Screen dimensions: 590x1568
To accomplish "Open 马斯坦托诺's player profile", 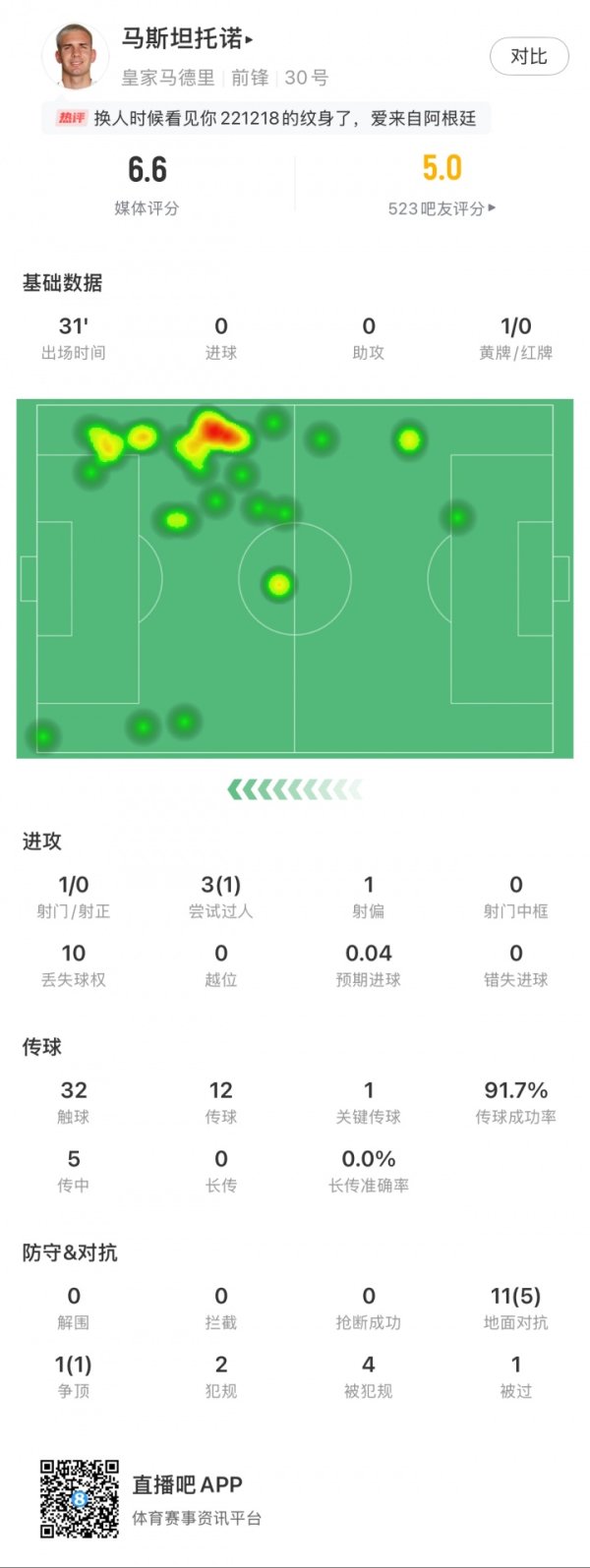I will point(187,39).
